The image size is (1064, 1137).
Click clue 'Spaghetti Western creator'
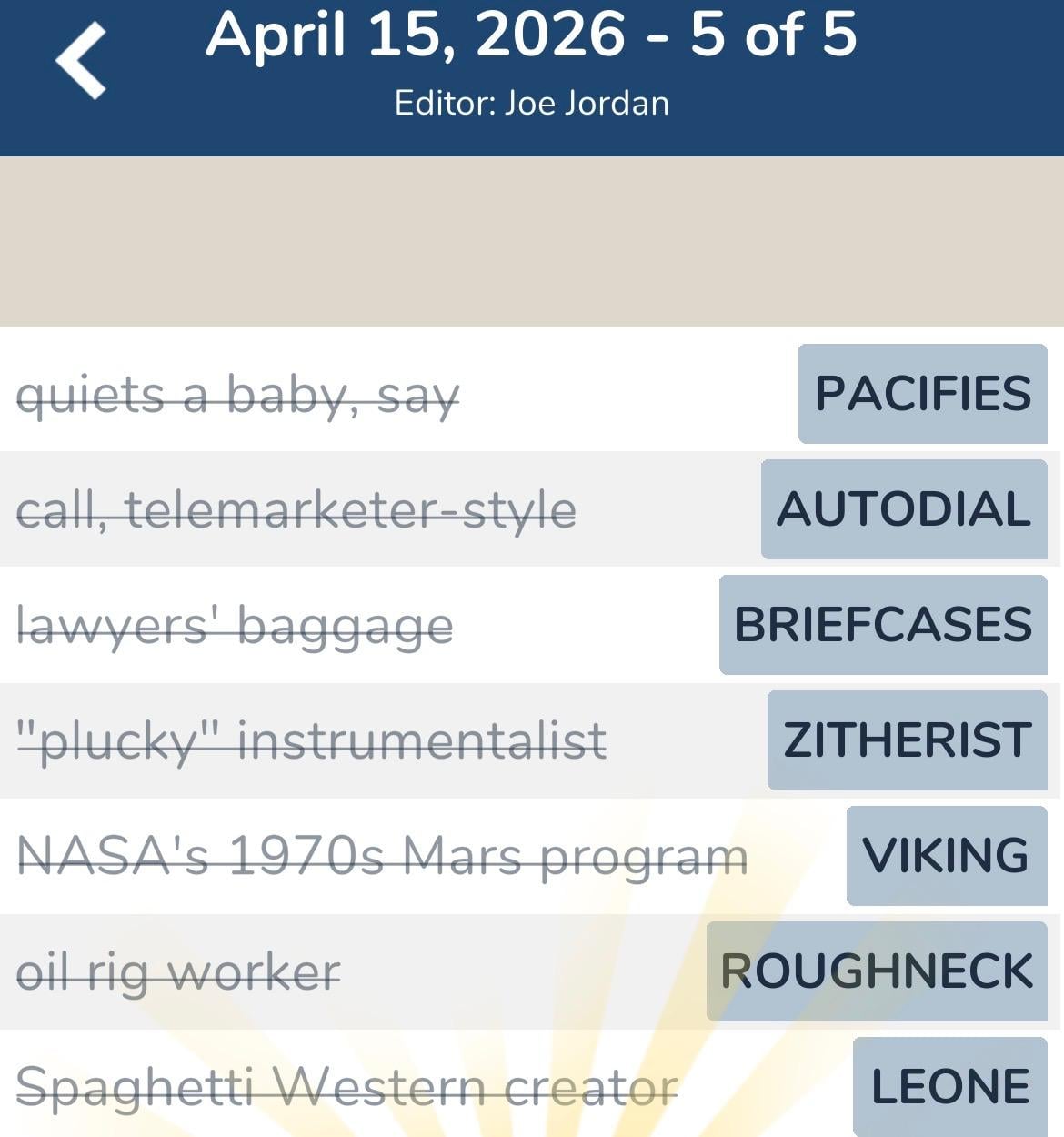click(x=348, y=1084)
